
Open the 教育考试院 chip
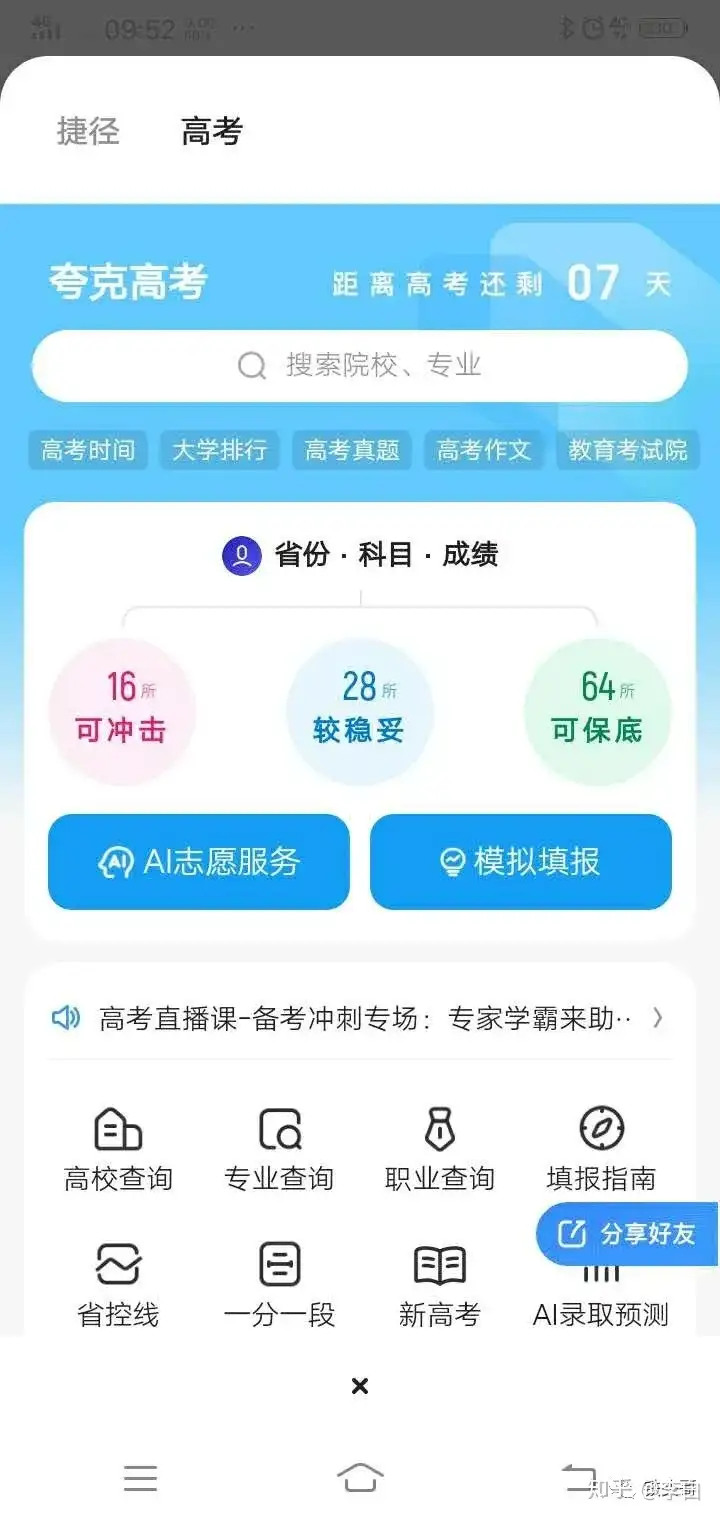coord(628,450)
